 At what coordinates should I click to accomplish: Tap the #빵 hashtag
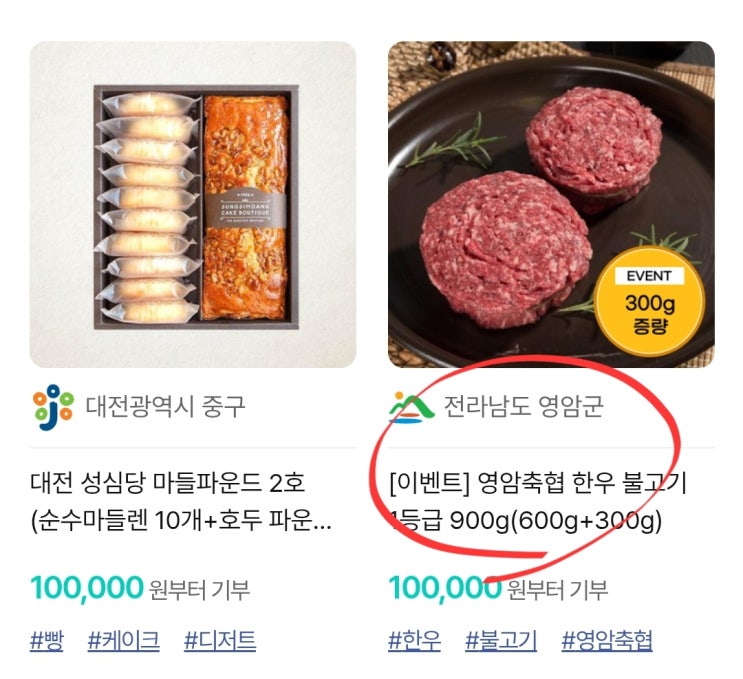coord(46,640)
